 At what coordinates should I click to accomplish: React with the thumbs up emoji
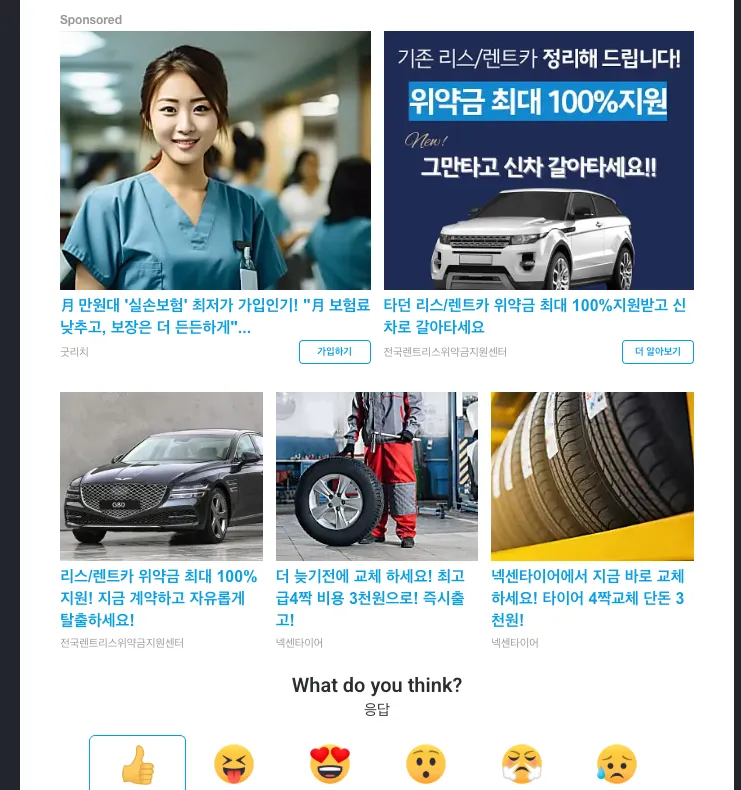pyautogui.click(x=138, y=765)
